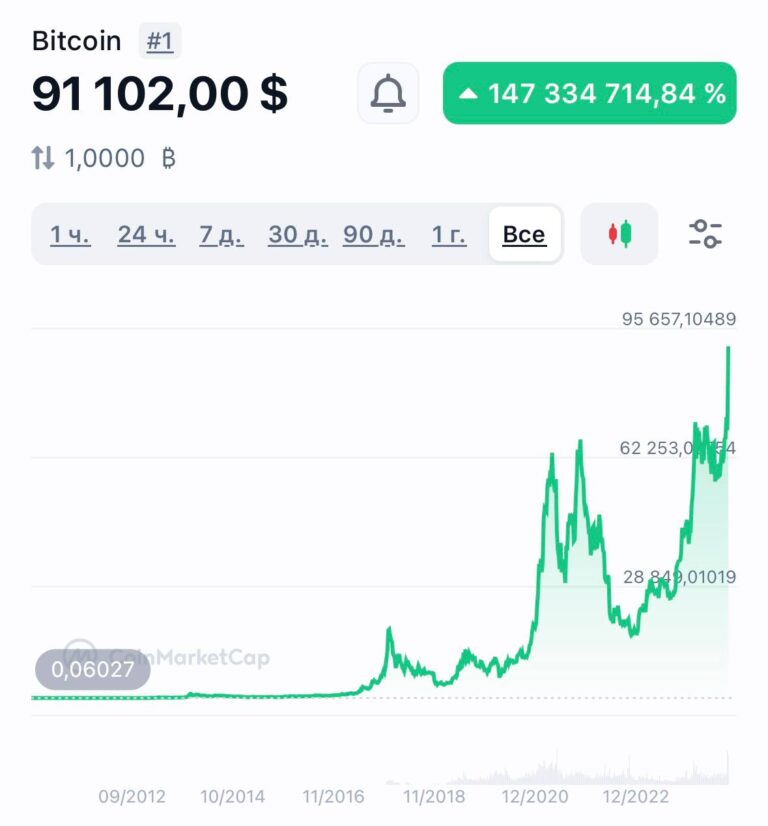Tap the green 147 334 714,84 % change button
The height and width of the screenshot is (826, 768).
tap(590, 94)
